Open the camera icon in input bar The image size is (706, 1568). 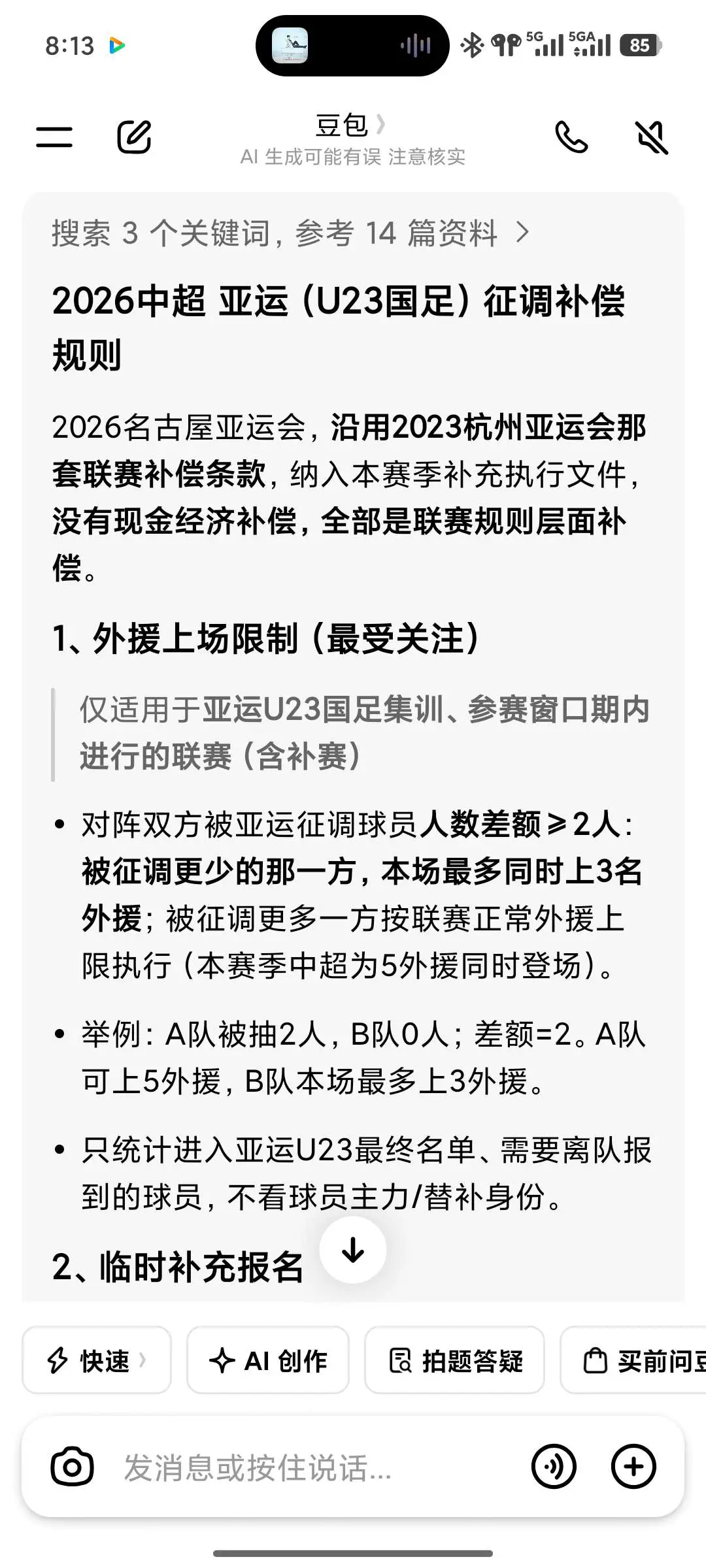coord(72,1467)
